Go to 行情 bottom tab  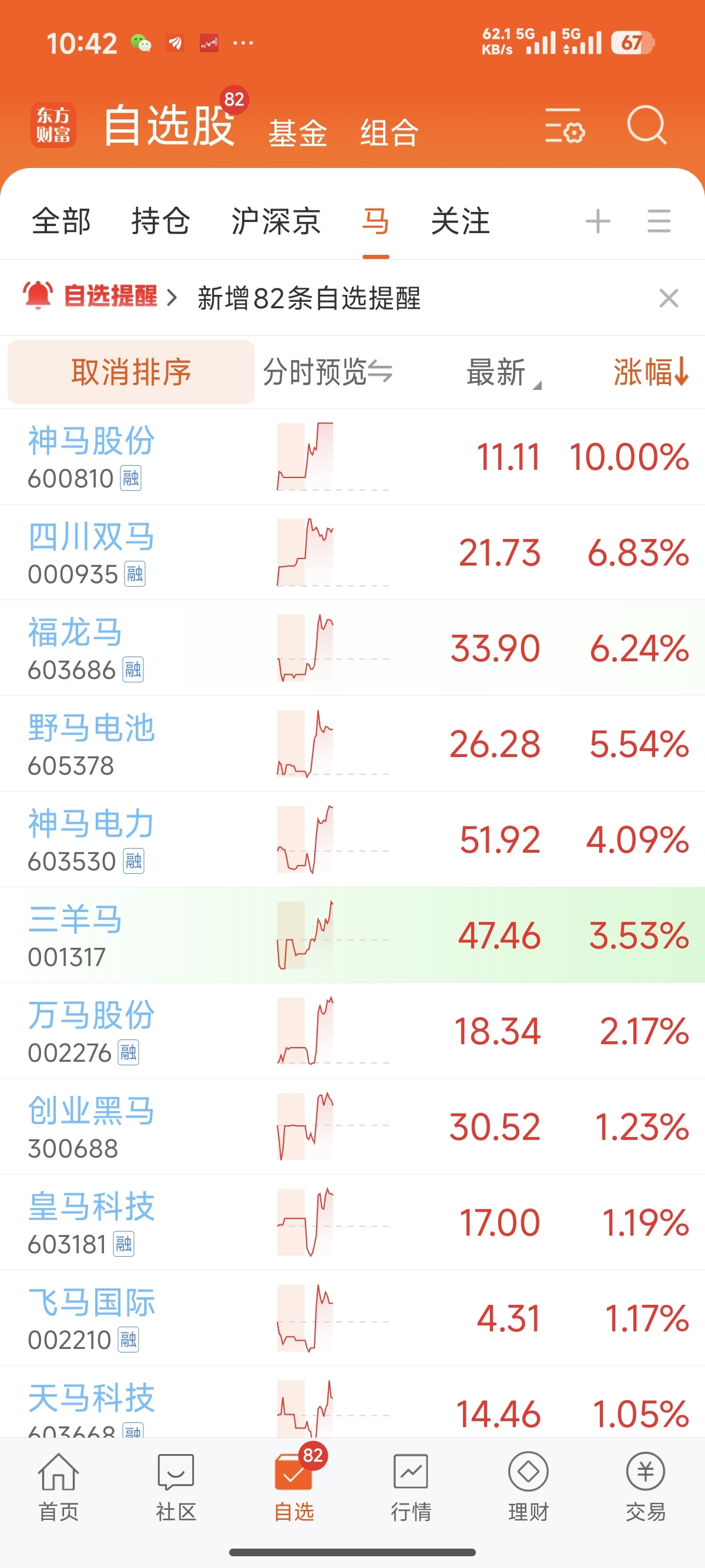411,1486
